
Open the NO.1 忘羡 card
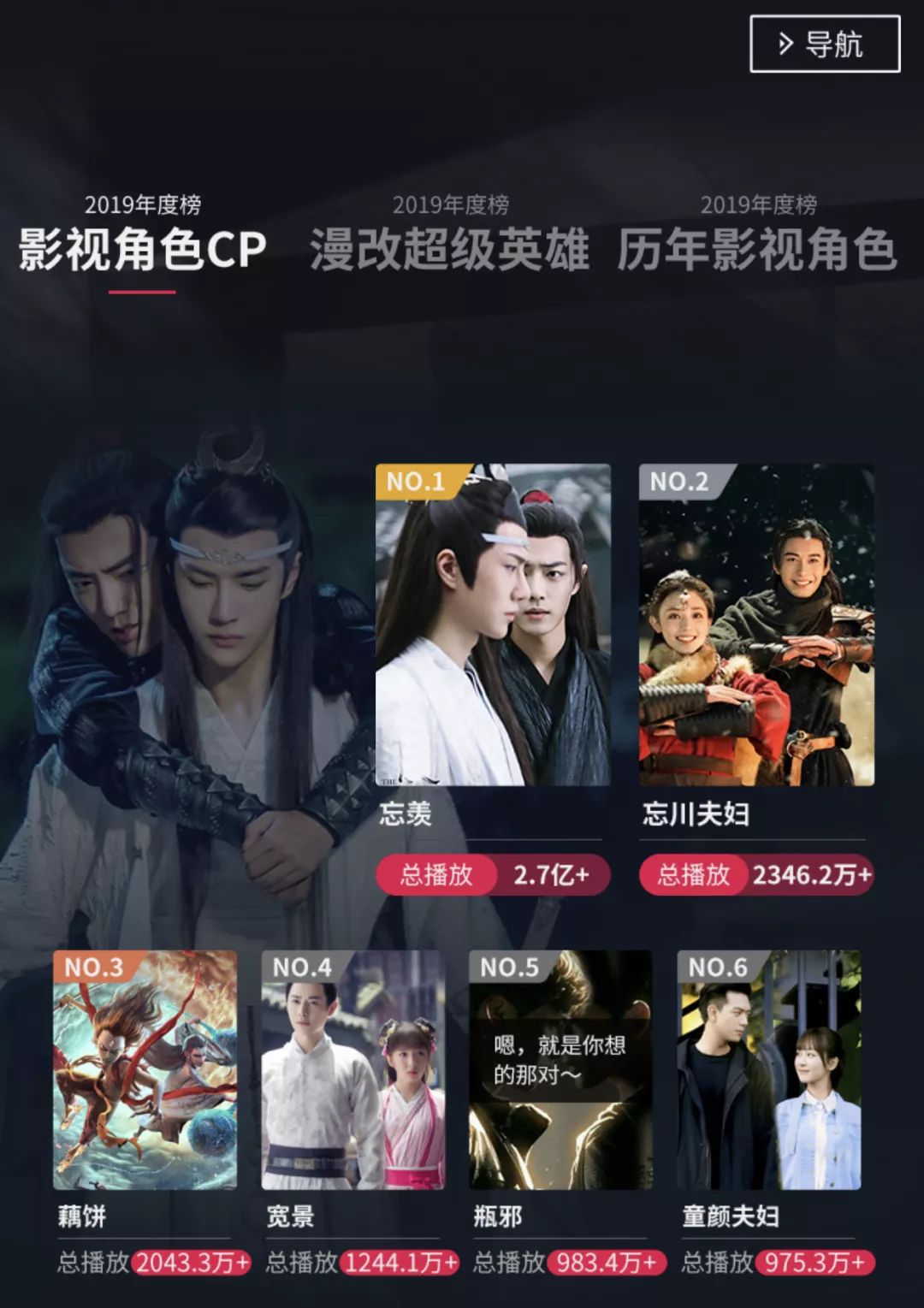tap(493, 625)
